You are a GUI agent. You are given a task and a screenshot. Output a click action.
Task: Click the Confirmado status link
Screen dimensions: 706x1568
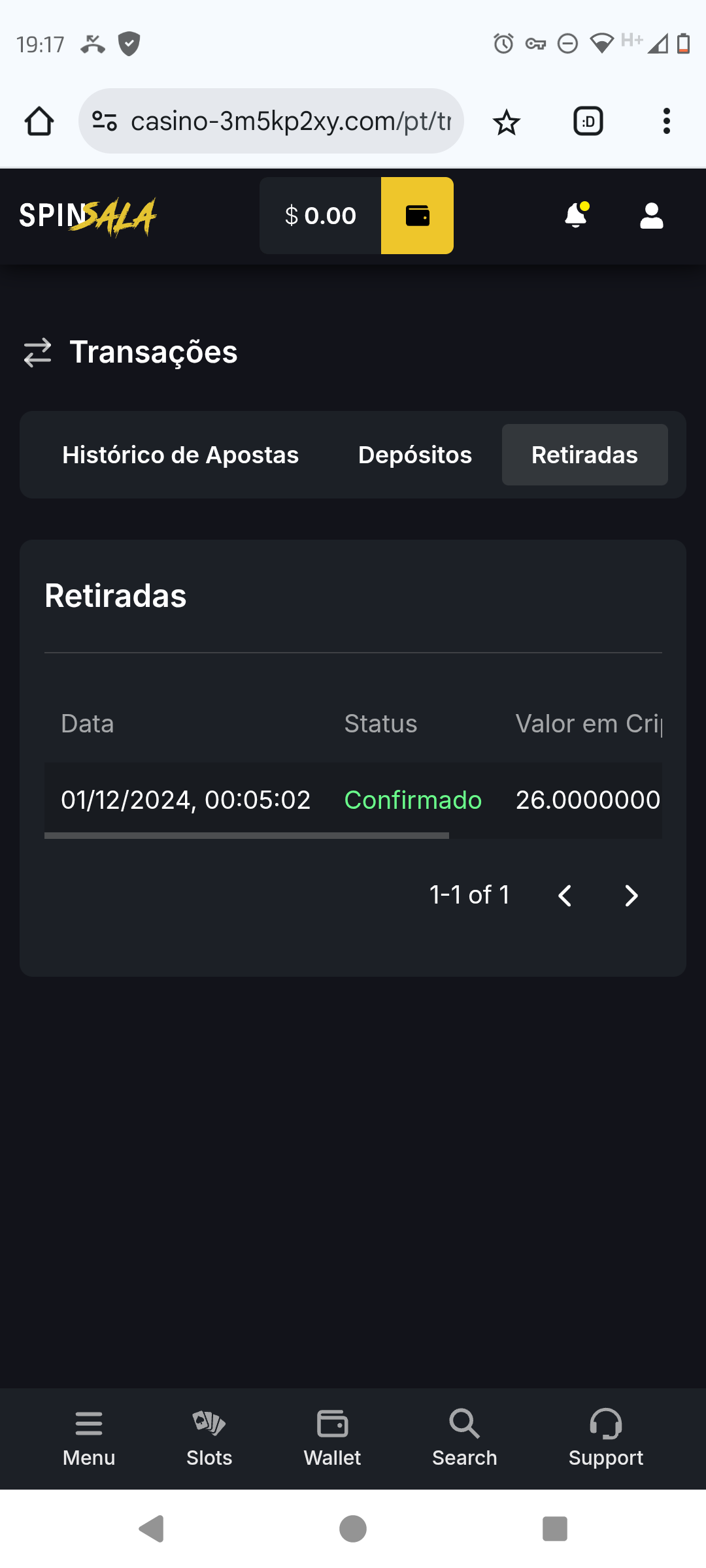[412, 800]
